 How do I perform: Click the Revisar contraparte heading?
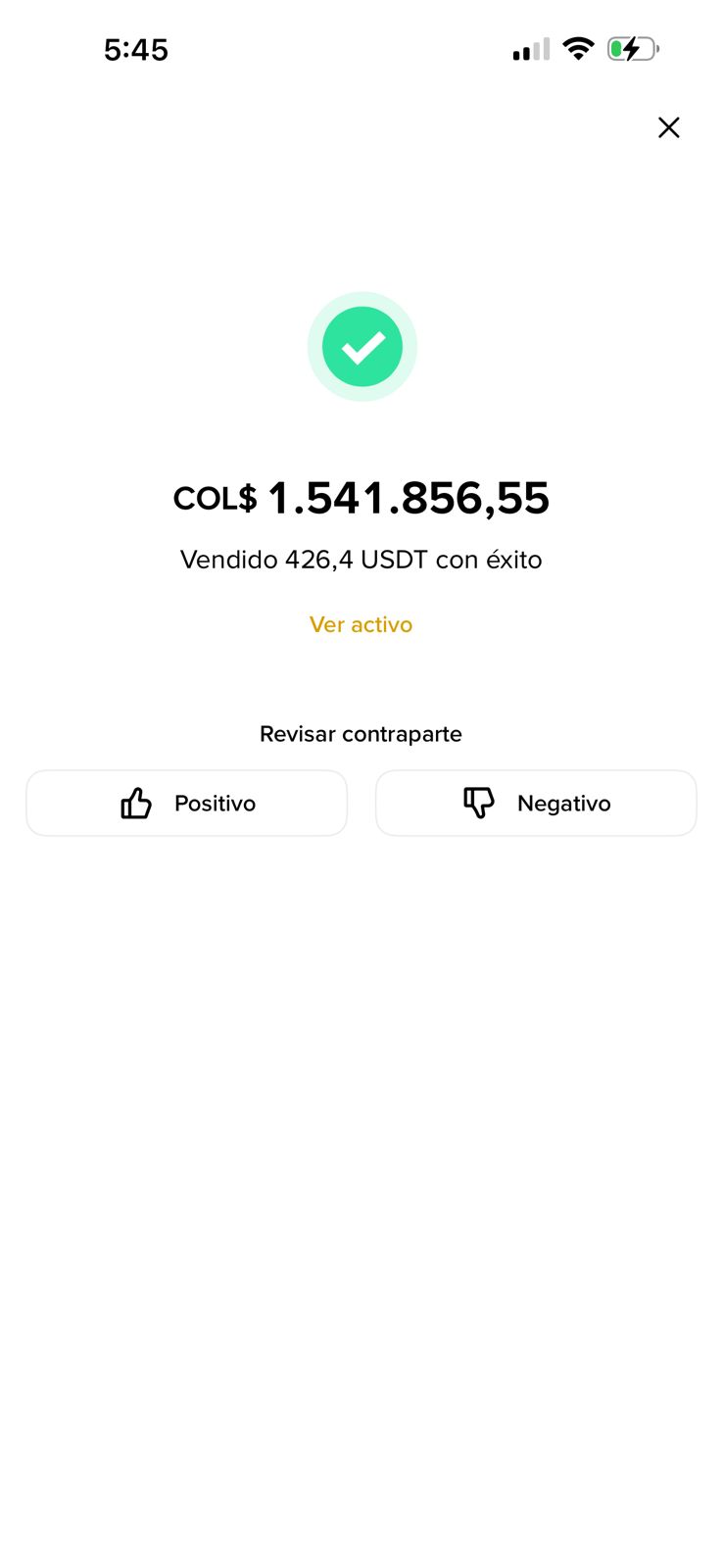pos(361,733)
